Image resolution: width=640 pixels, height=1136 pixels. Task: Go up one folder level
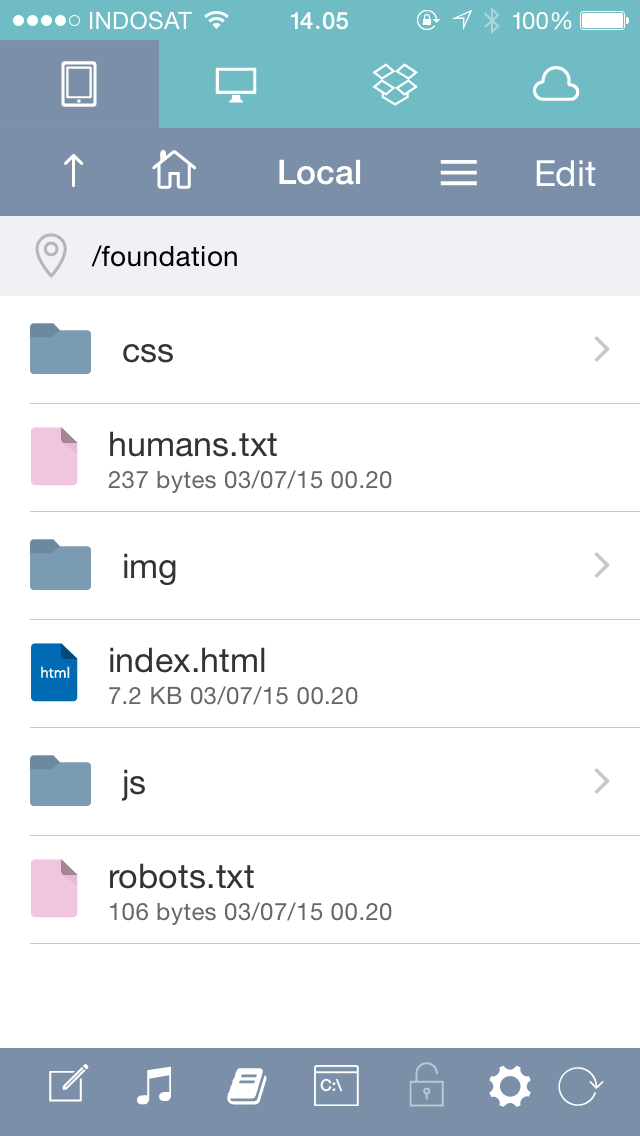73,172
